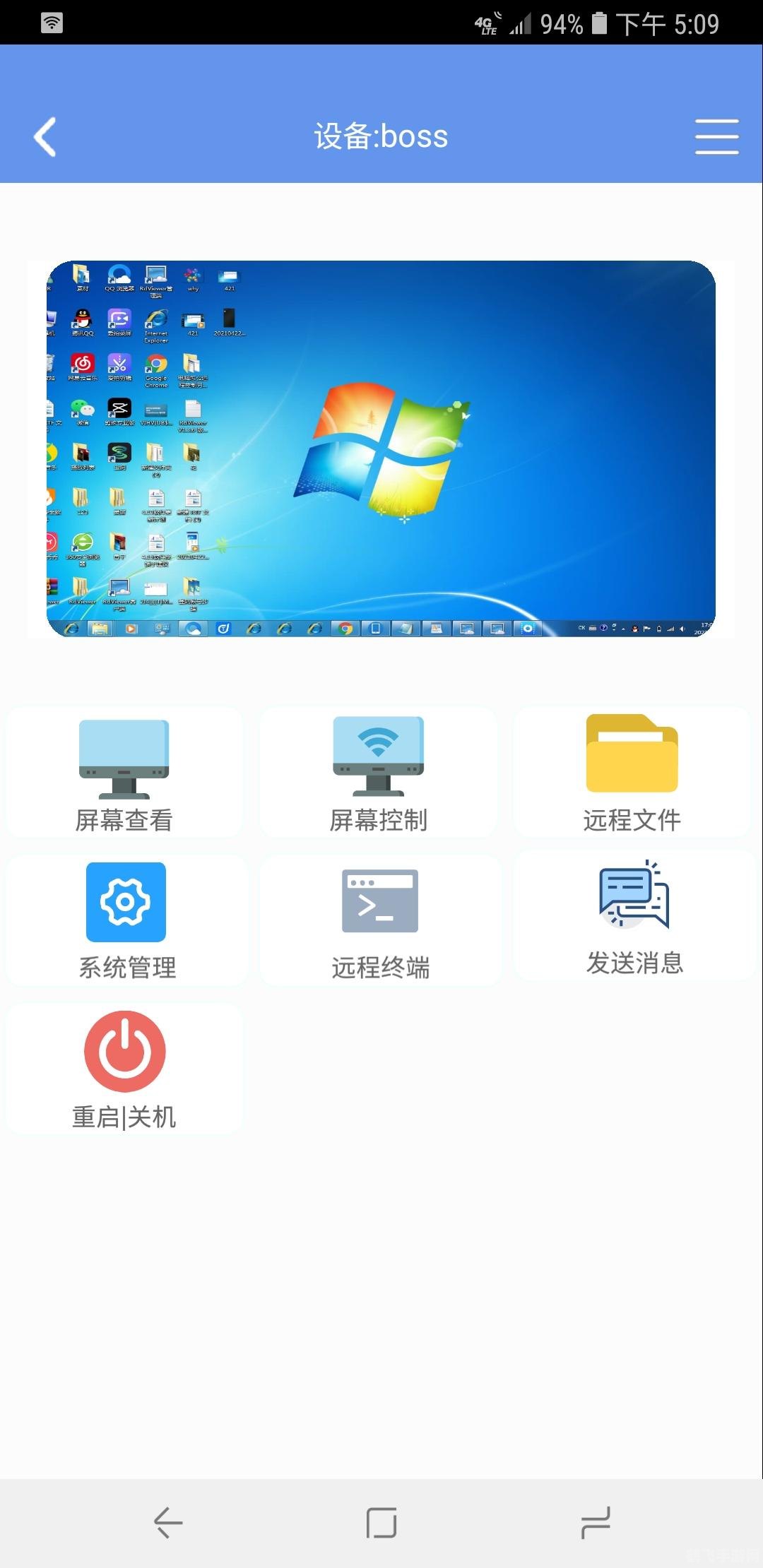Tap the remote desktop preview thumbnail
This screenshot has width=763, height=1568.
pyautogui.click(x=381, y=450)
